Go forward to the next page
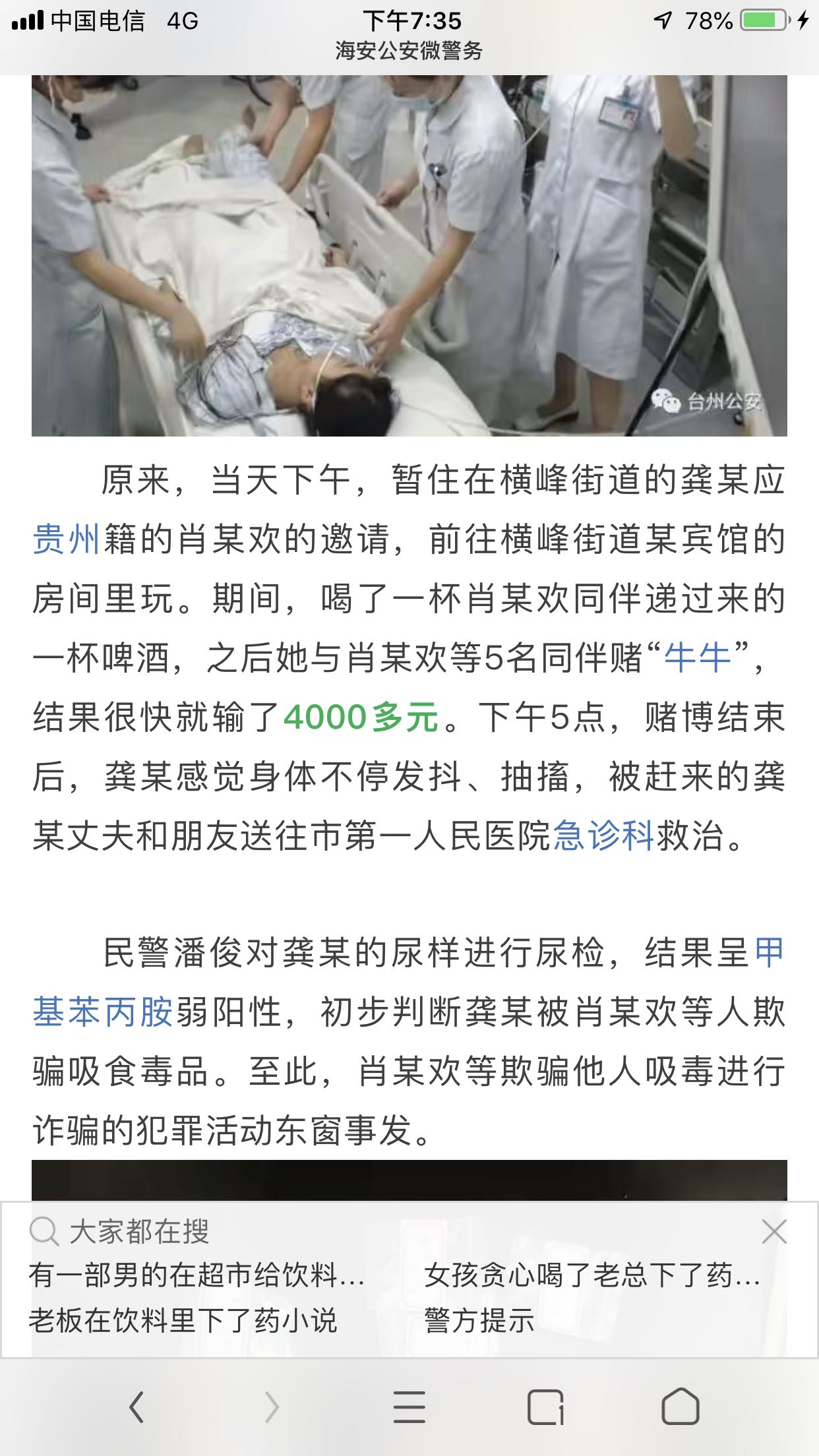 coord(272,1407)
